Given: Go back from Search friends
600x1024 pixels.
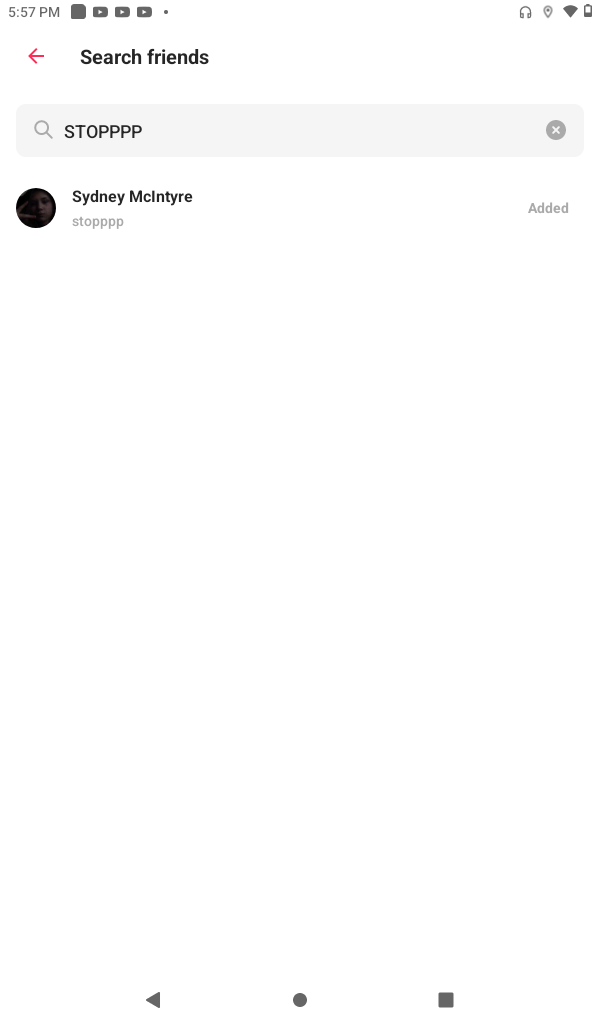Looking at the screenshot, I should coord(36,57).
